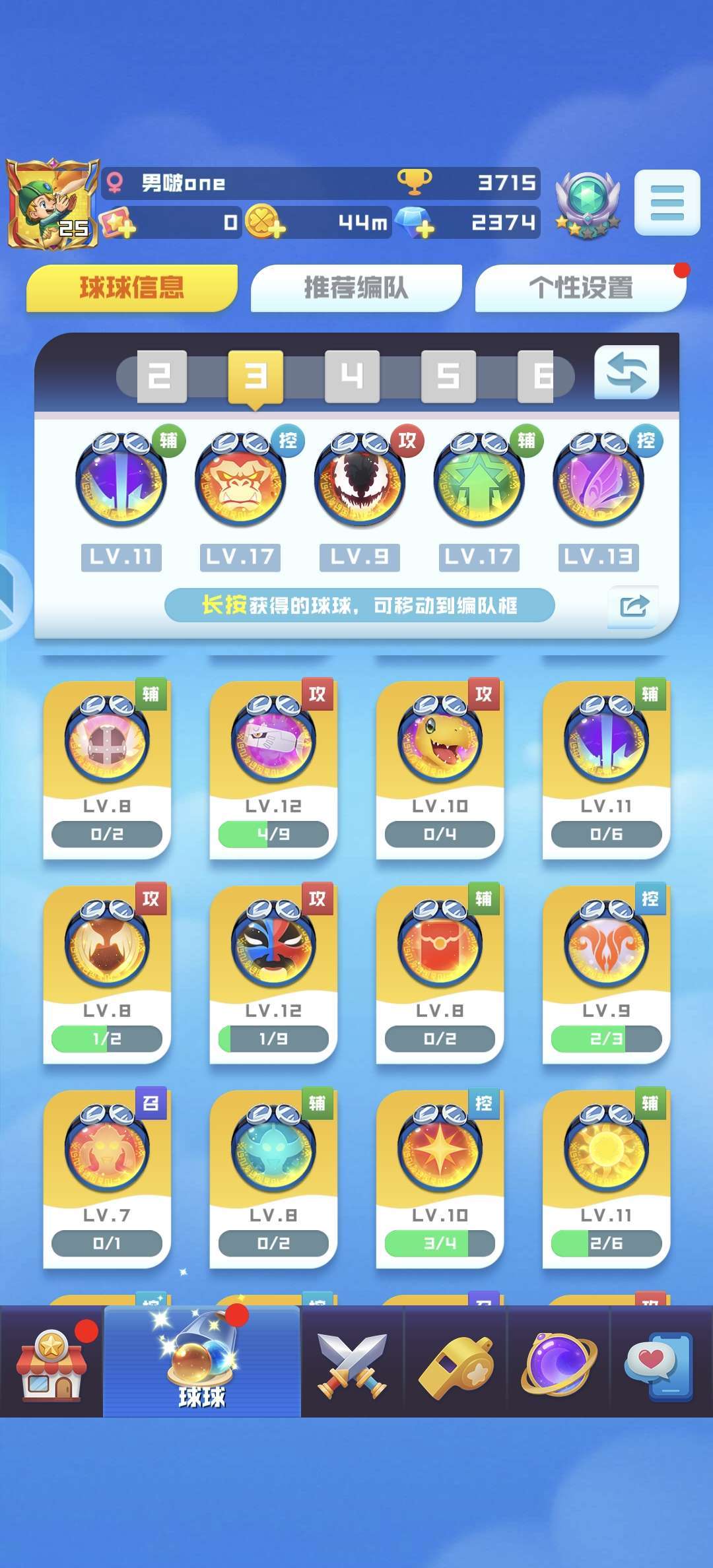713x1568 pixels.
Task: Open the hamburger menu button
Action: [667, 203]
